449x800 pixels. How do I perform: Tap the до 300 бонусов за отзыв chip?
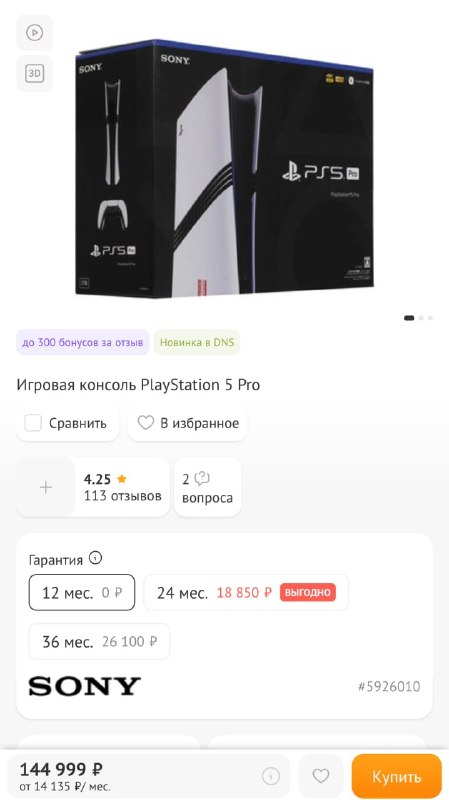pos(83,342)
